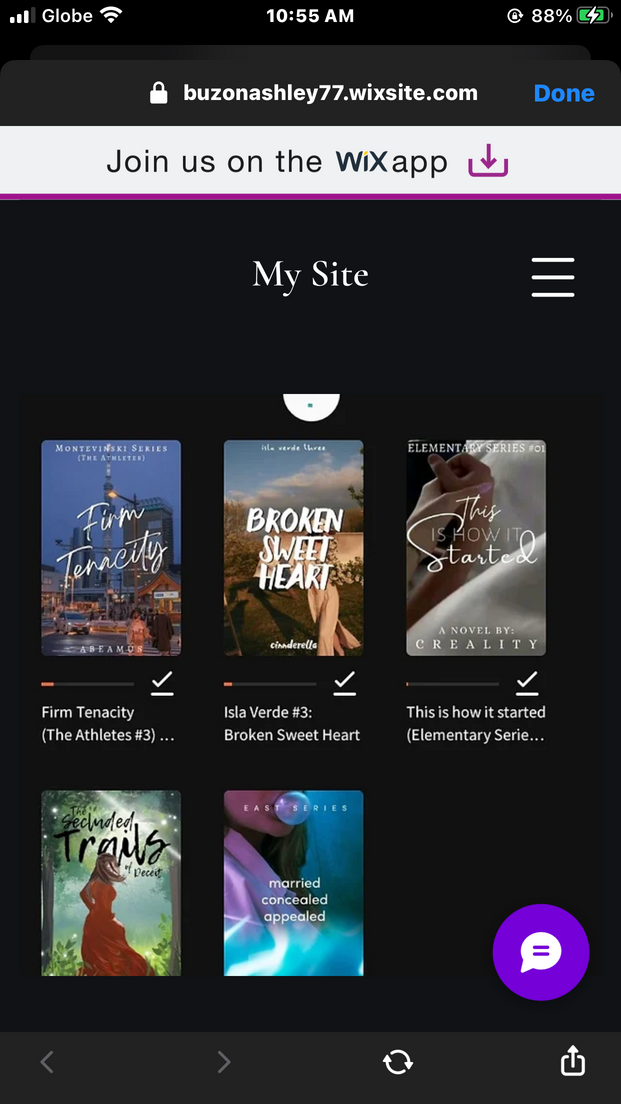This screenshot has height=1104, width=621.
Task: Open the married concealed appealed book
Action: point(293,882)
